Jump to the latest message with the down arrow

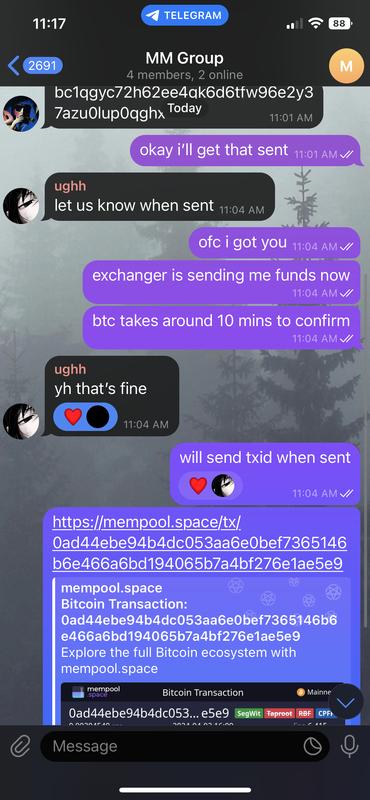(346, 702)
